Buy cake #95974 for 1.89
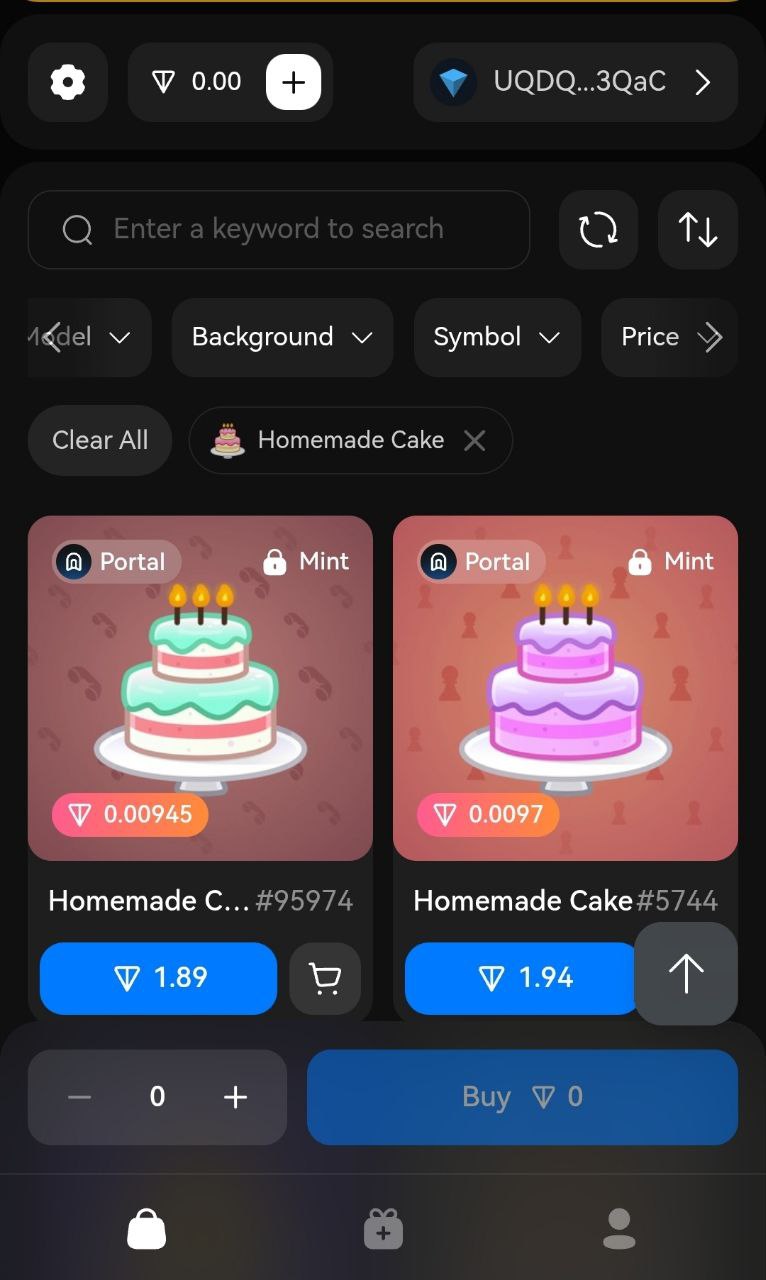Viewport: 766px width, 1280px height. pos(158,978)
